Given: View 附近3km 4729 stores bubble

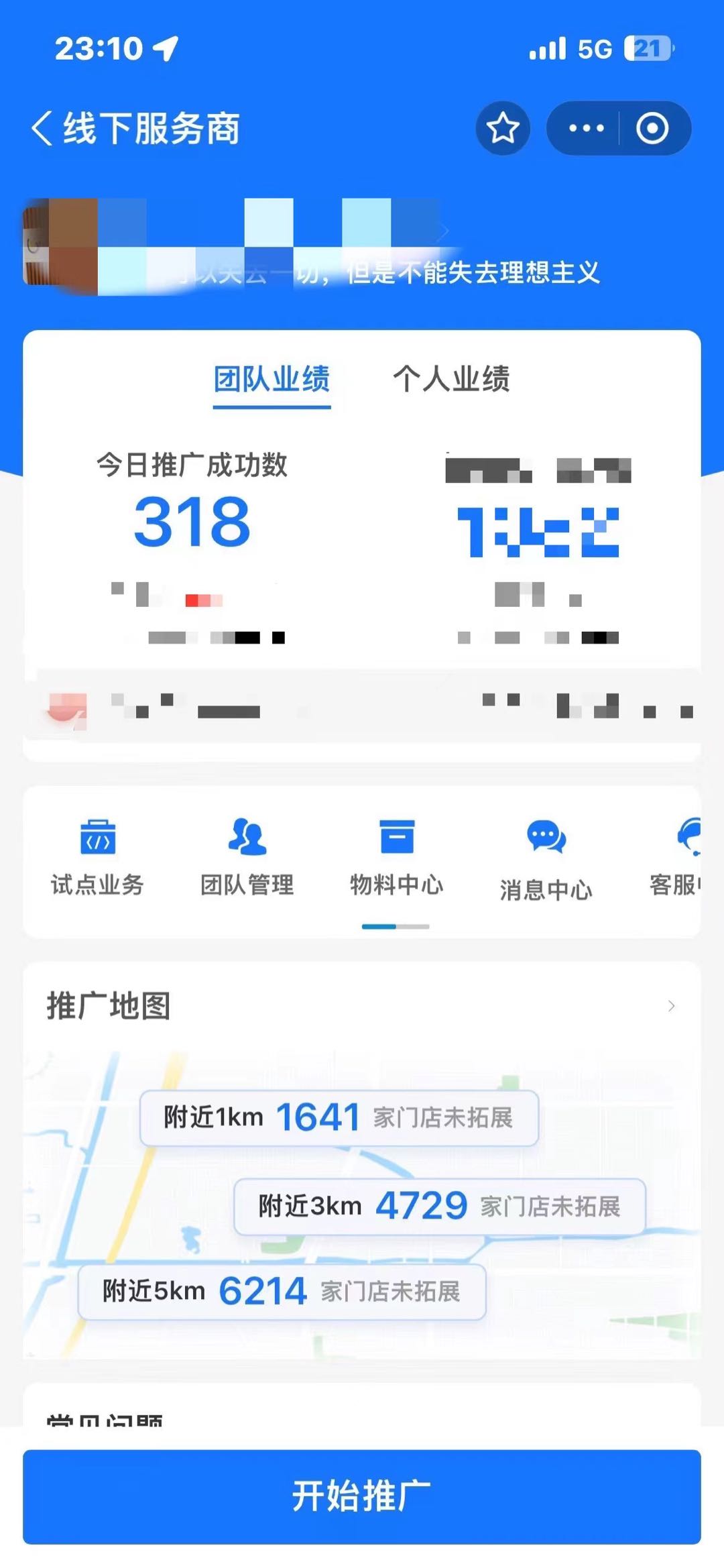Looking at the screenshot, I should tap(439, 1207).
